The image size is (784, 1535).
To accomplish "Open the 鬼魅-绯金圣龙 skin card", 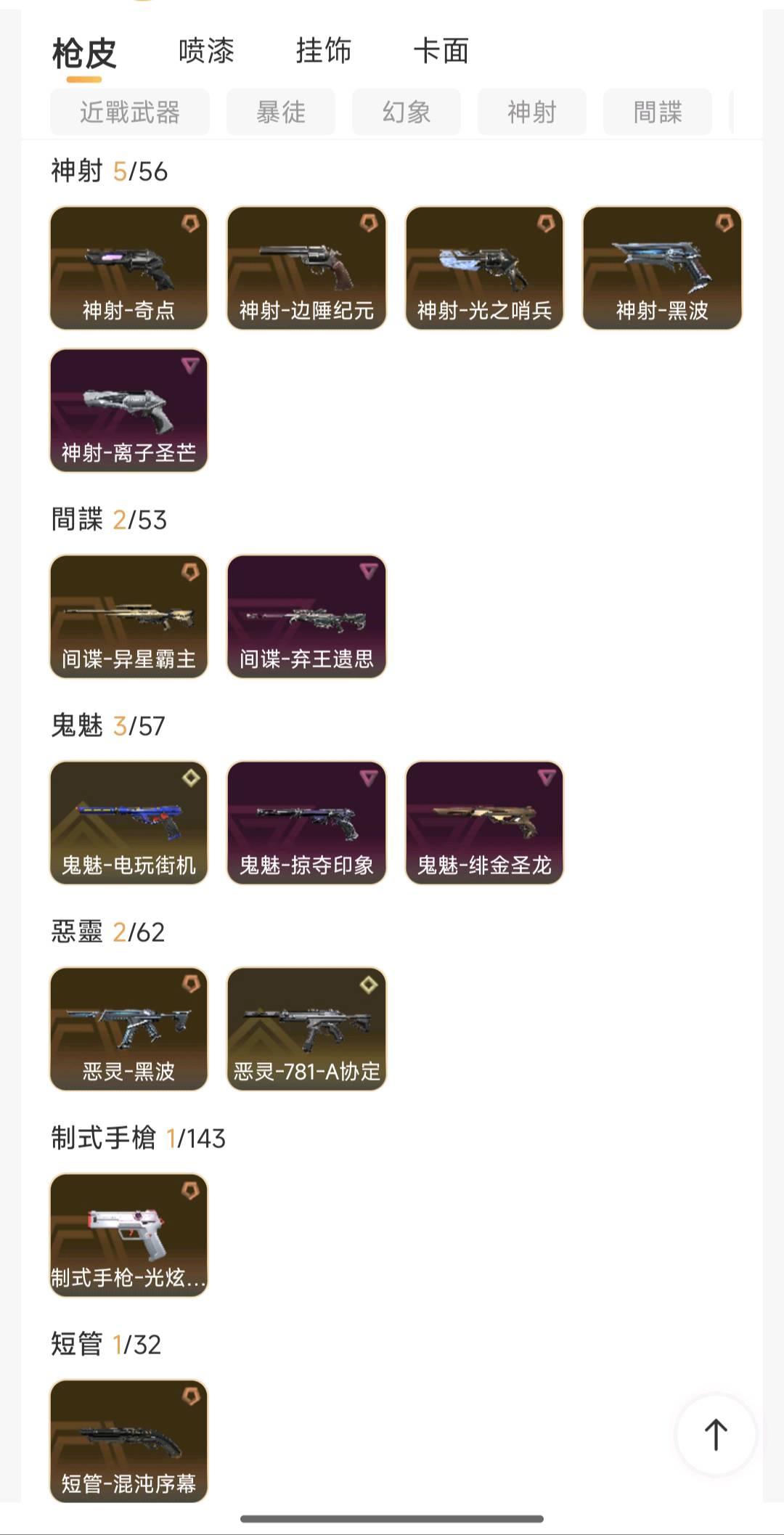I will pos(484,823).
